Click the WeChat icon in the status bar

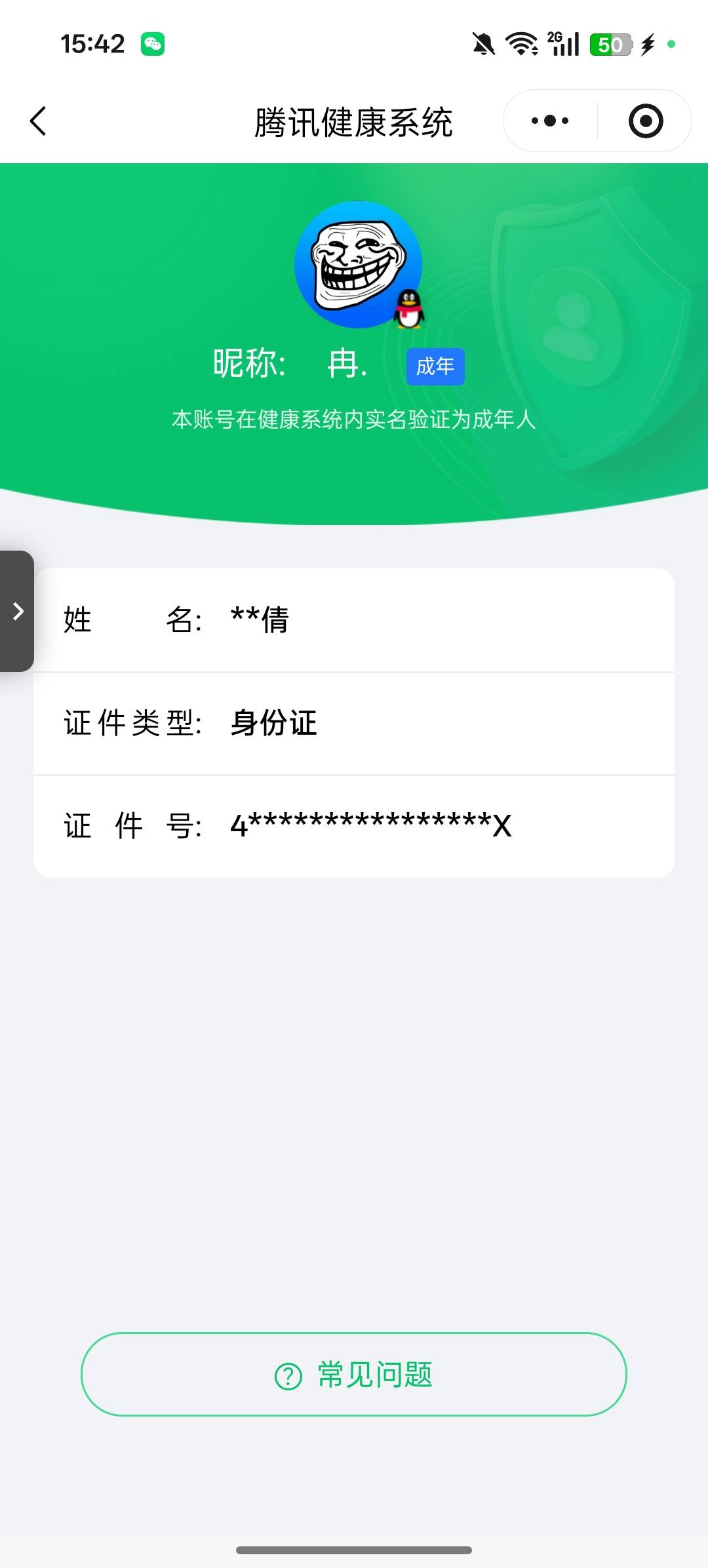pyautogui.click(x=152, y=43)
